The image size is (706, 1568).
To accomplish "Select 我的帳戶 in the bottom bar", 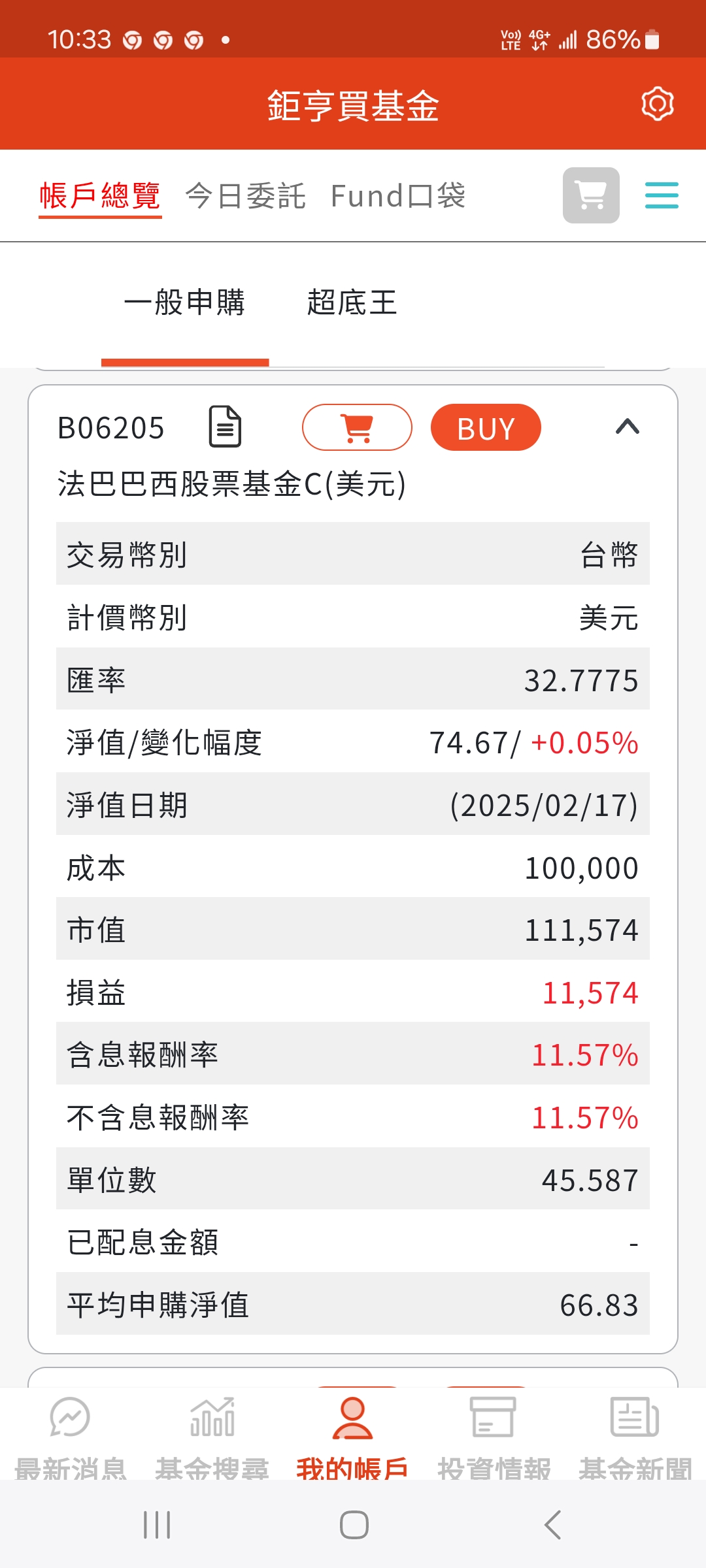I will (352, 1441).
